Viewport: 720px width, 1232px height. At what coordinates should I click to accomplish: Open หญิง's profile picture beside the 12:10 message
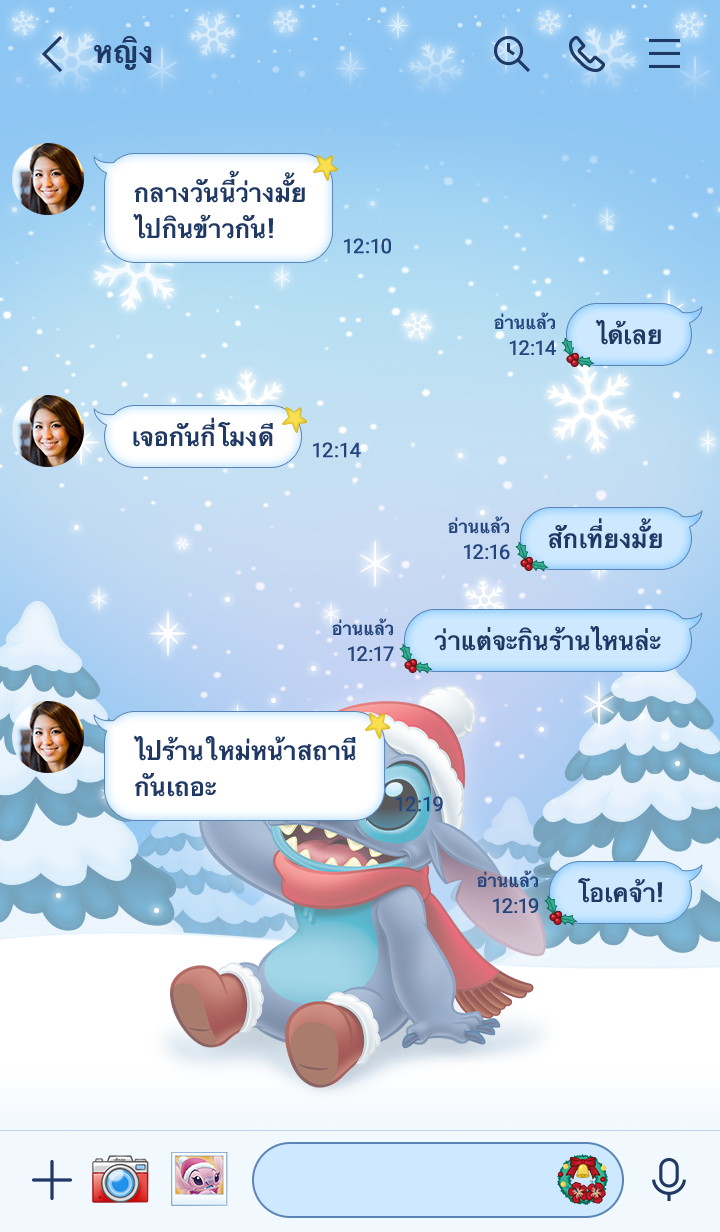[48, 179]
